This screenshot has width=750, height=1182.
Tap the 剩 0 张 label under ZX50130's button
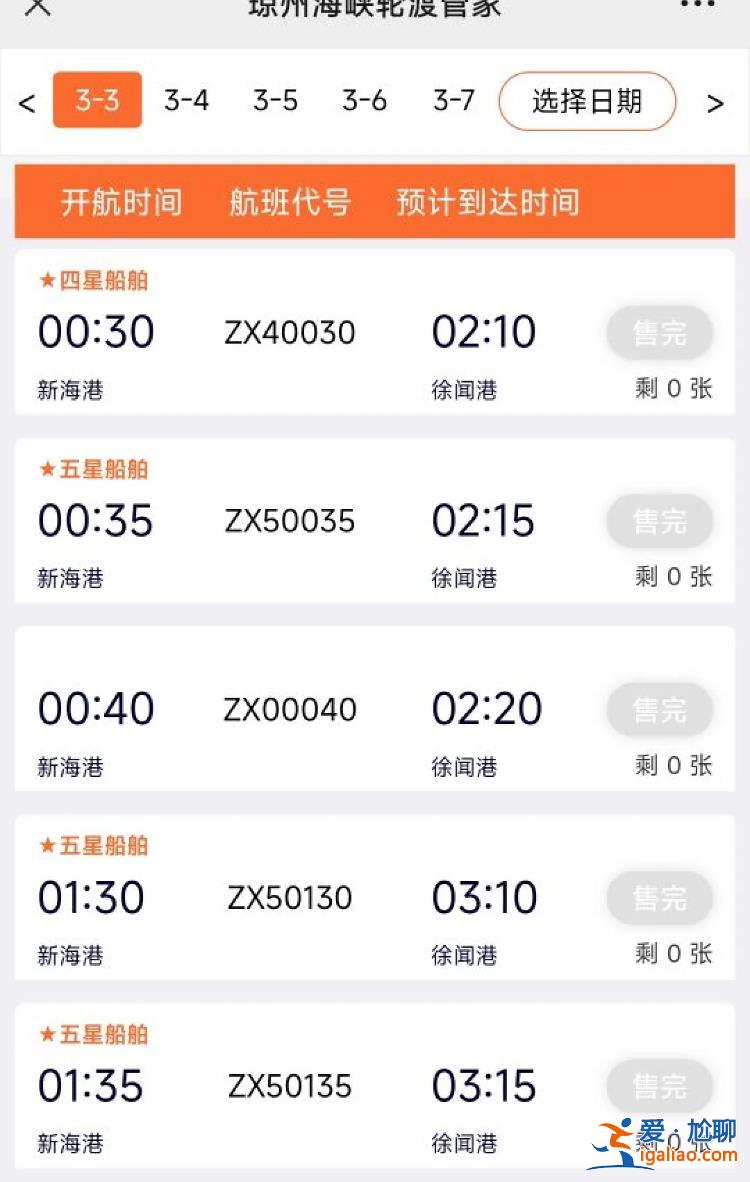673,954
